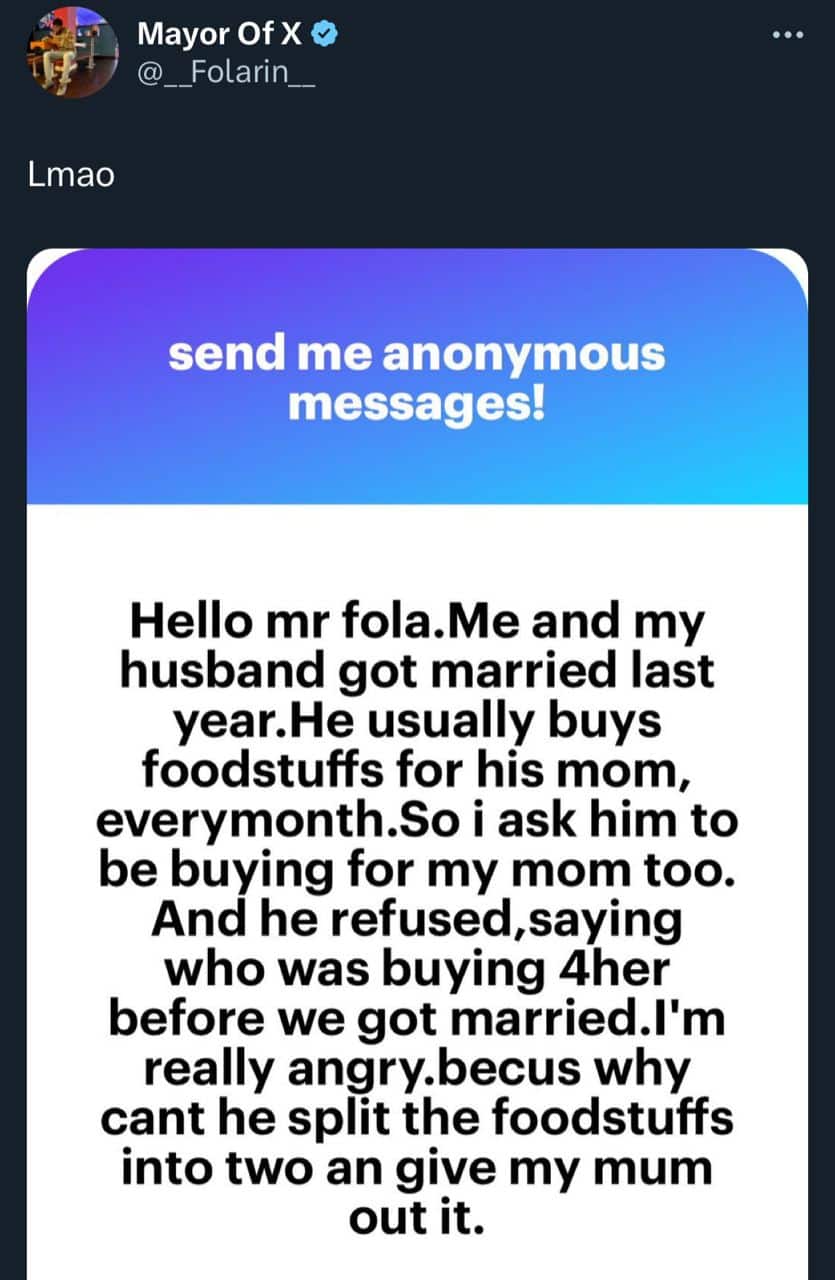Viewport: 835px width, 1280px height.
Task: Tap the ellipsis icon in the top-right corner
Action: (786, 32)
